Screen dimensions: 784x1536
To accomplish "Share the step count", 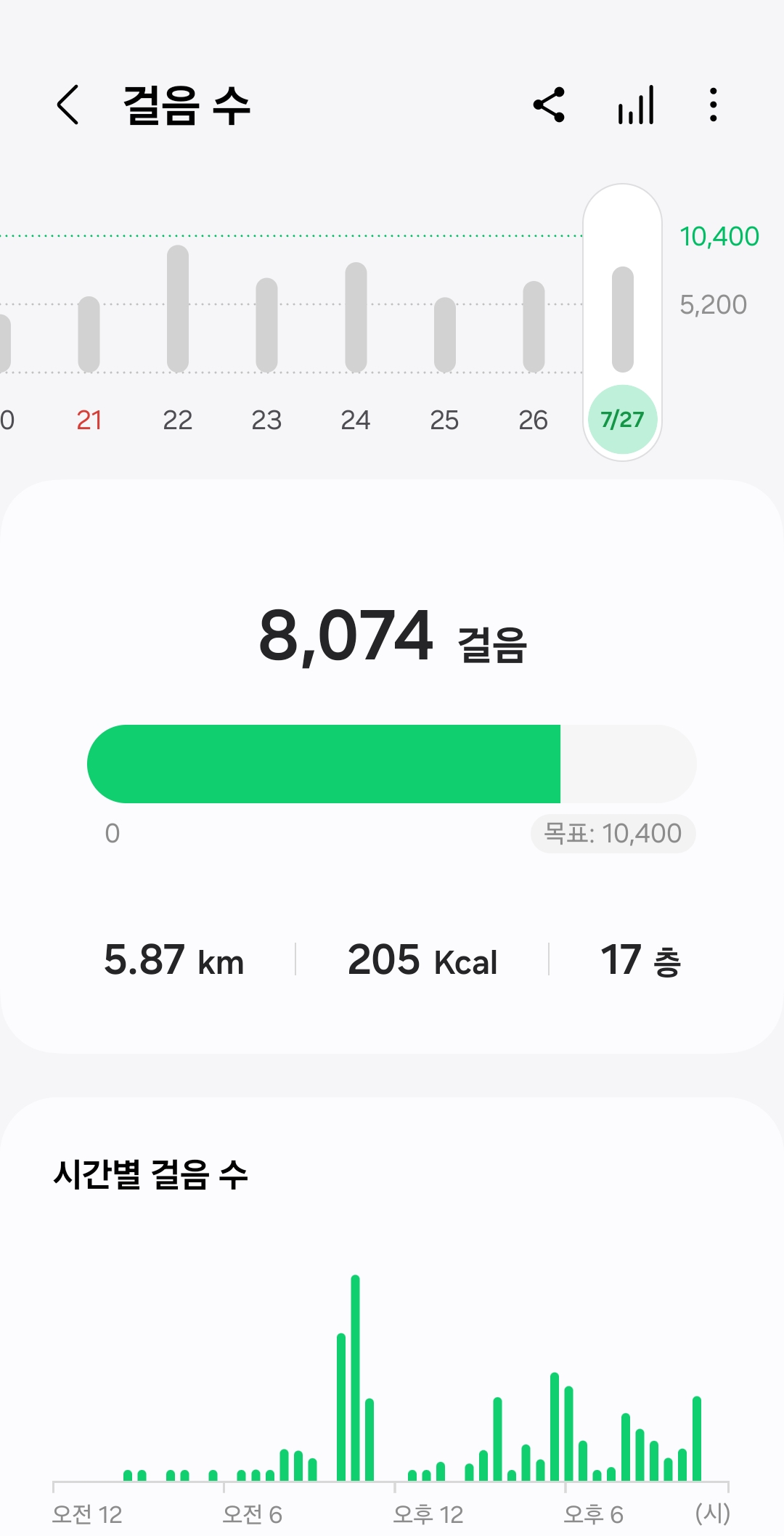I will (x=549, y=105).
